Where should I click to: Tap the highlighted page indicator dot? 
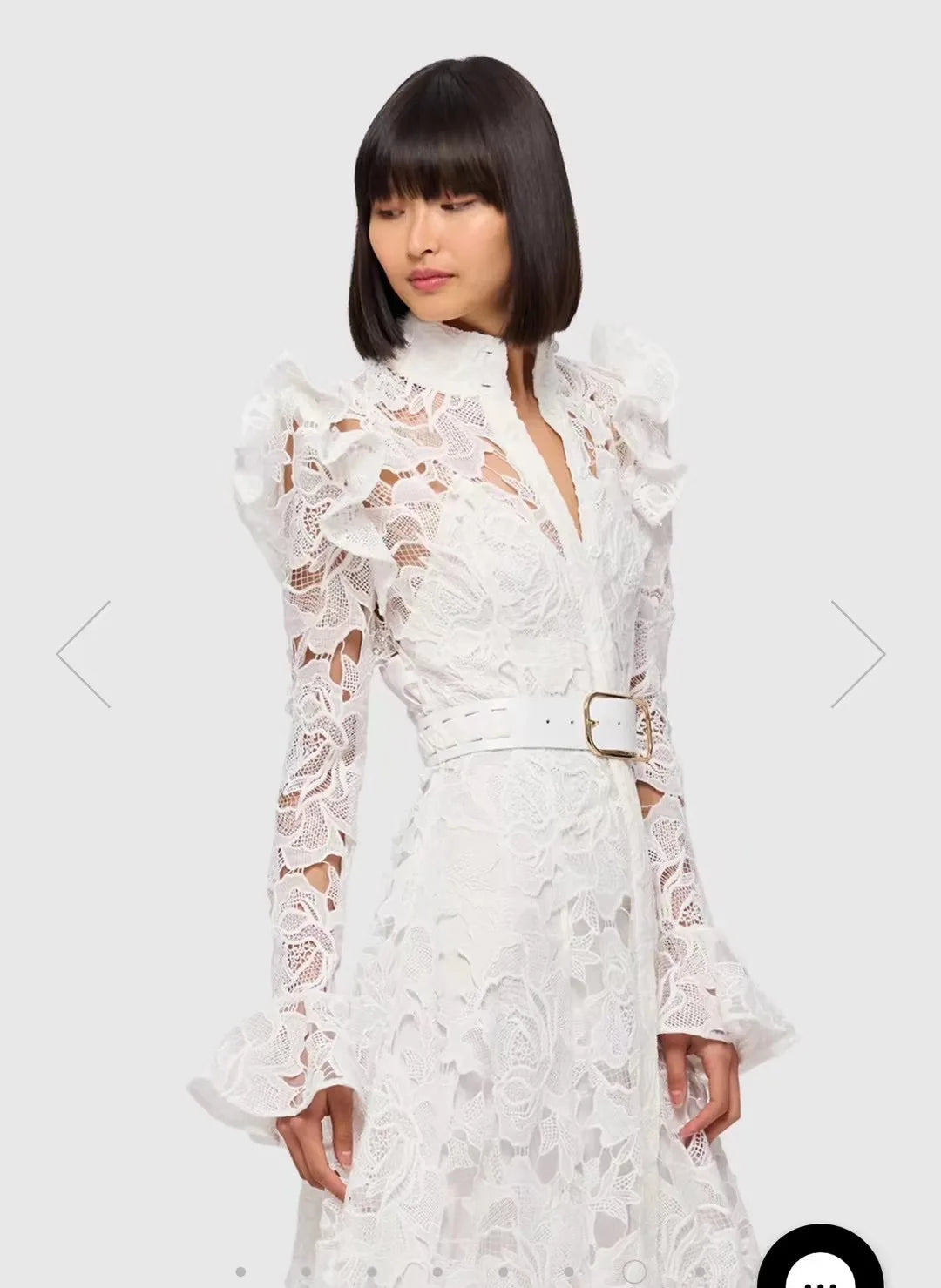tap(633, 1271)
